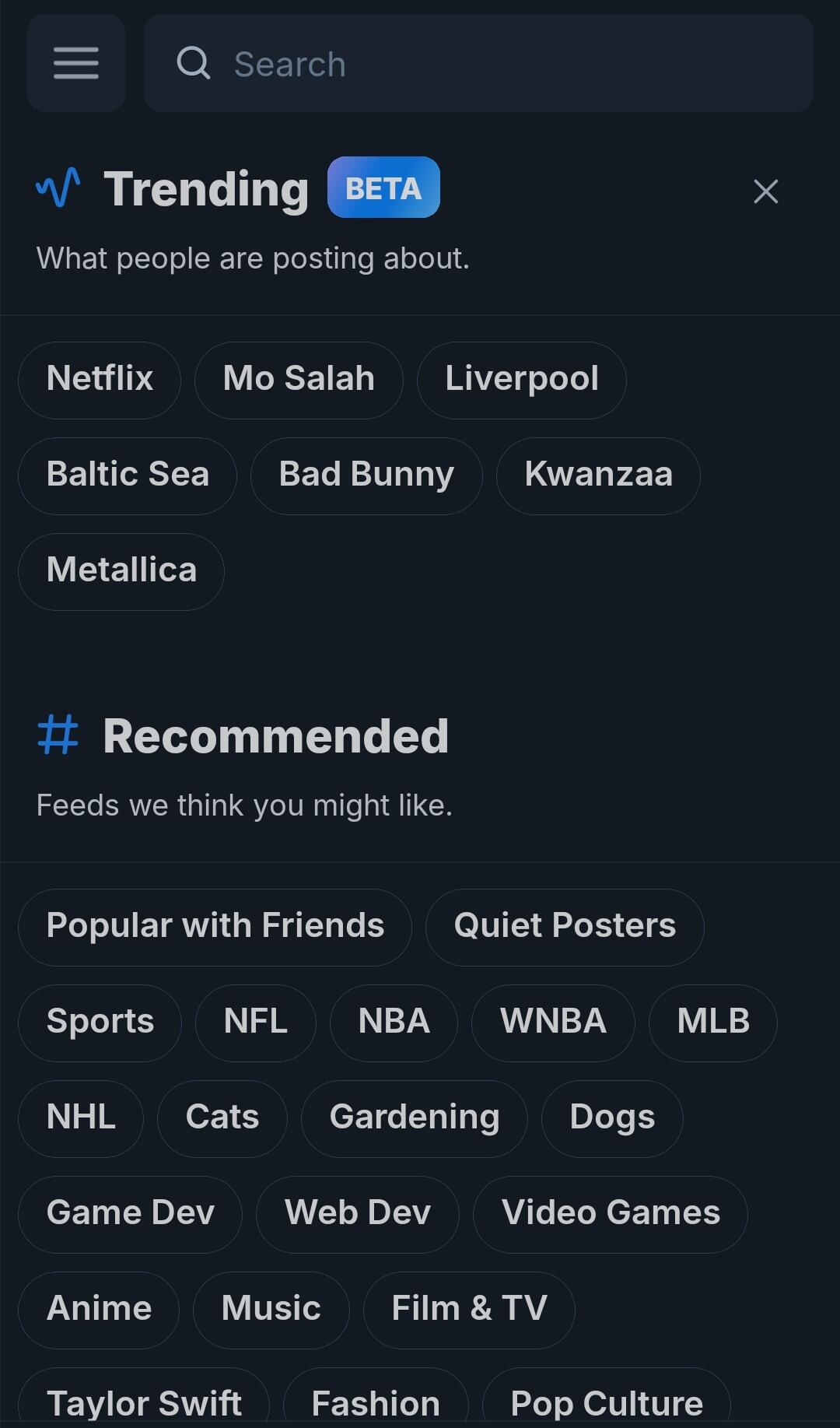View the Metallica trending topic

[x=121, y=572]
